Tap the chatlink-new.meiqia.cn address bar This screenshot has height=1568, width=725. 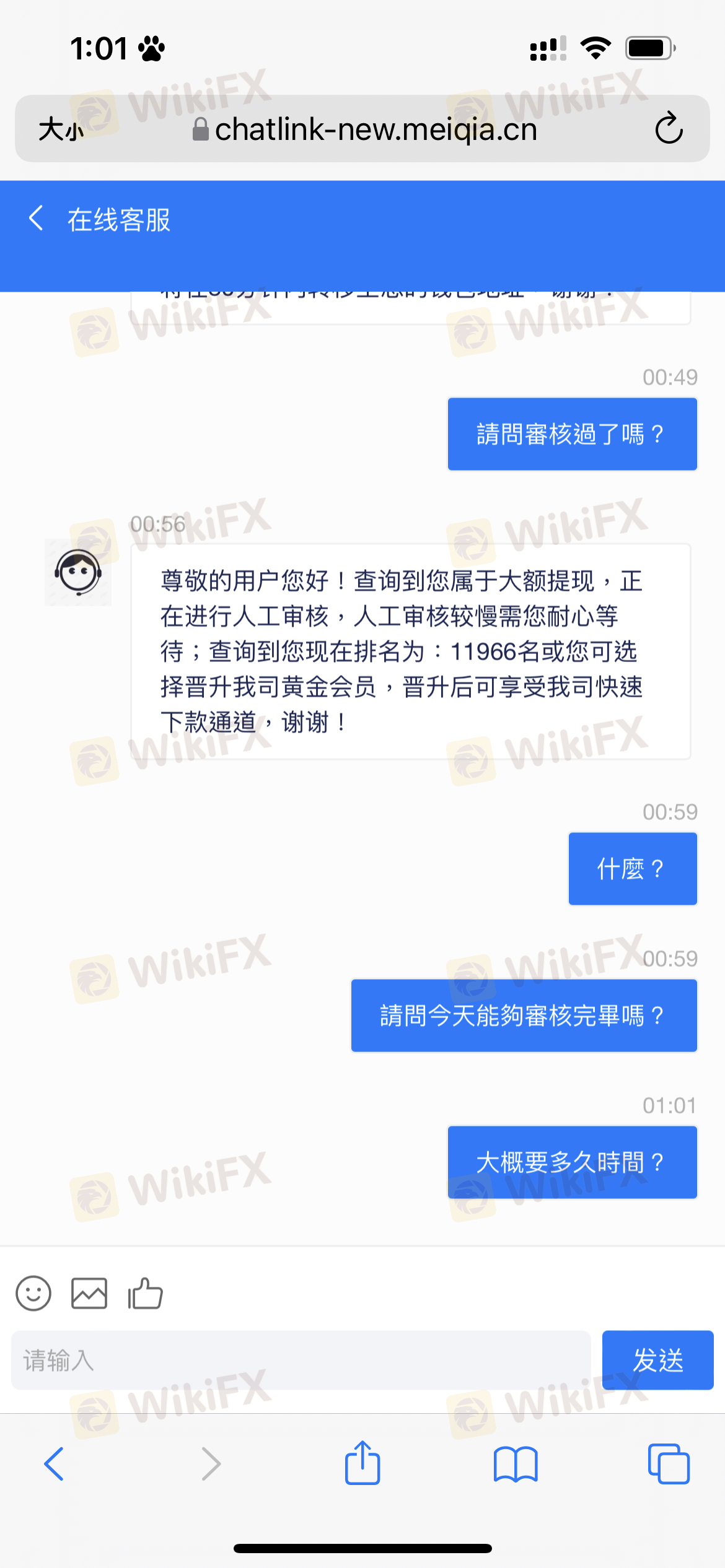[x=364, y=129]
